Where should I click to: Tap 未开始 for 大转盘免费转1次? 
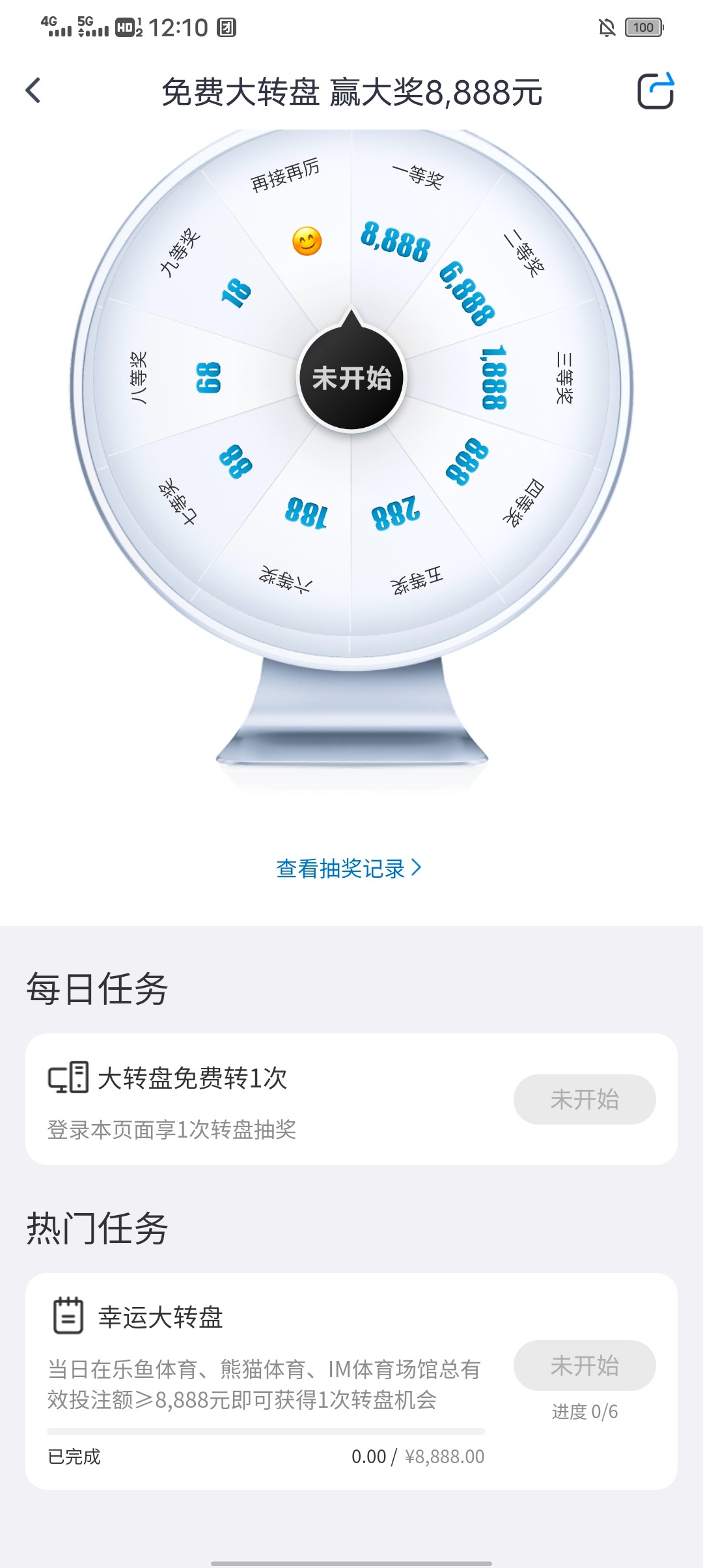(584, 1099)
